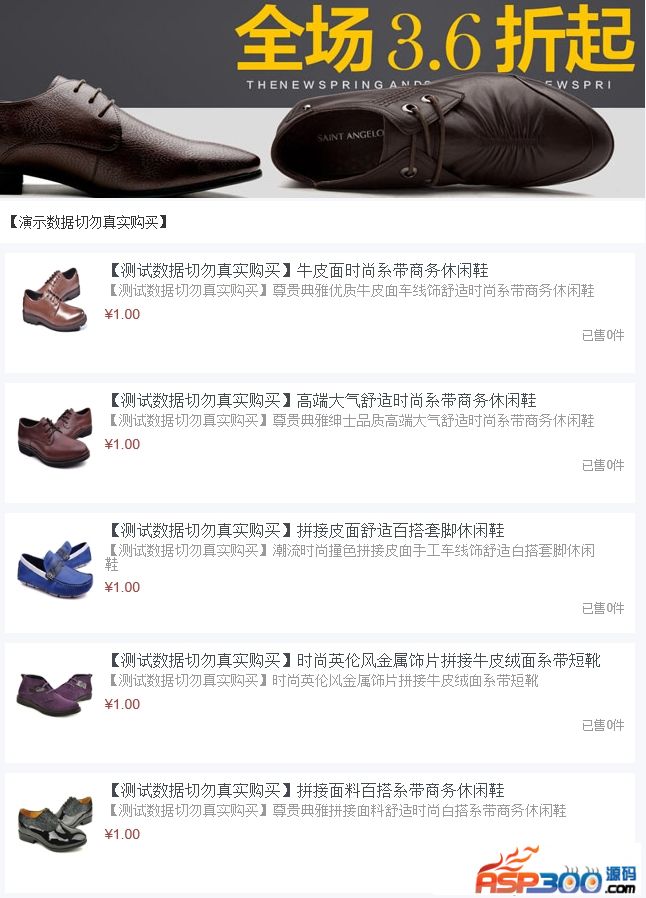The width and height of the screenshot is (646, 898).
Task: Open the 全场3.6折起 promo banner
Action: (x=322, y=98)
